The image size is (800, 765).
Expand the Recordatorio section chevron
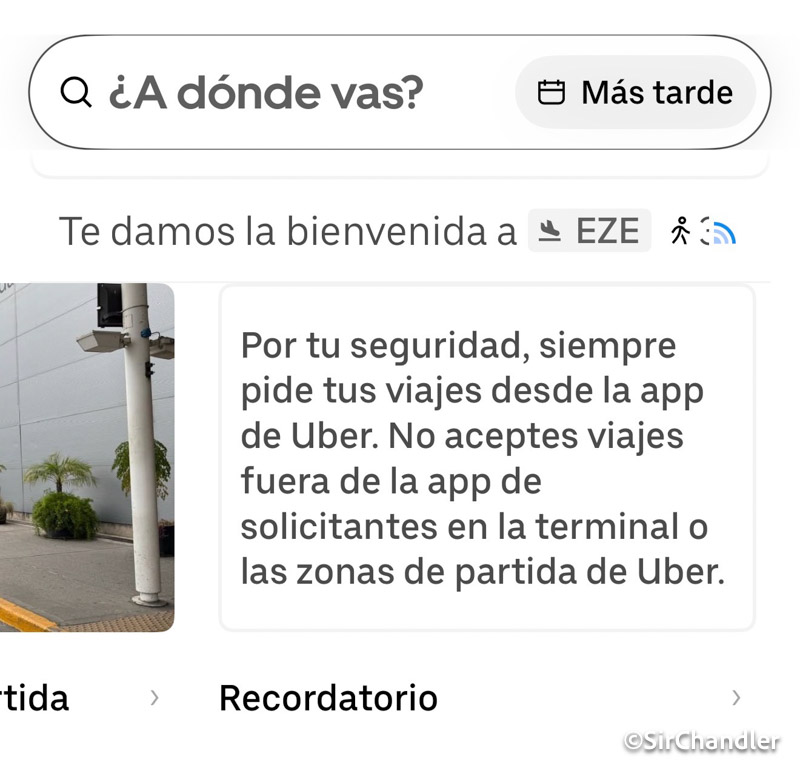[x=736, y=697]
